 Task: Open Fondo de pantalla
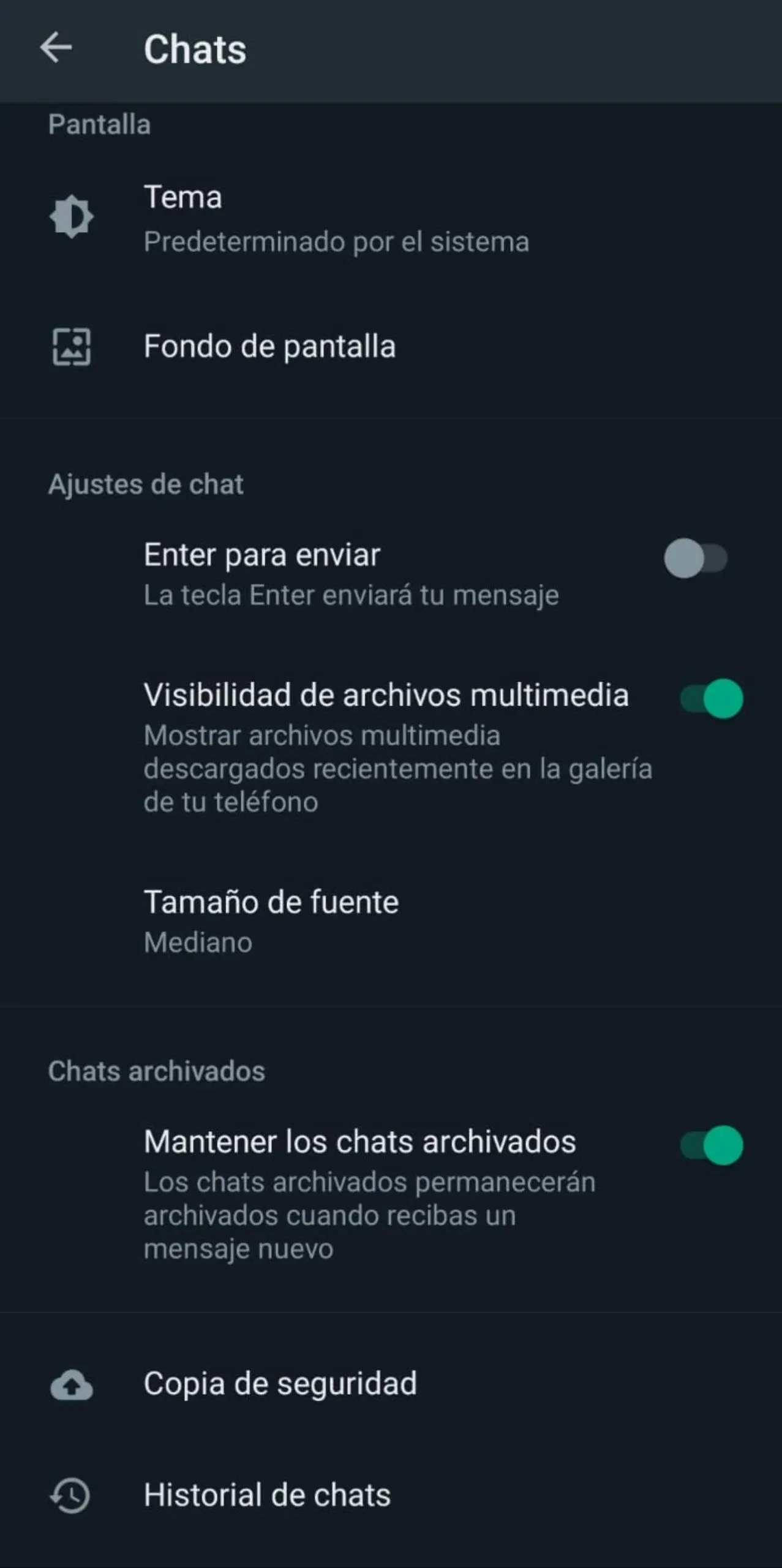tap(391, 347)
